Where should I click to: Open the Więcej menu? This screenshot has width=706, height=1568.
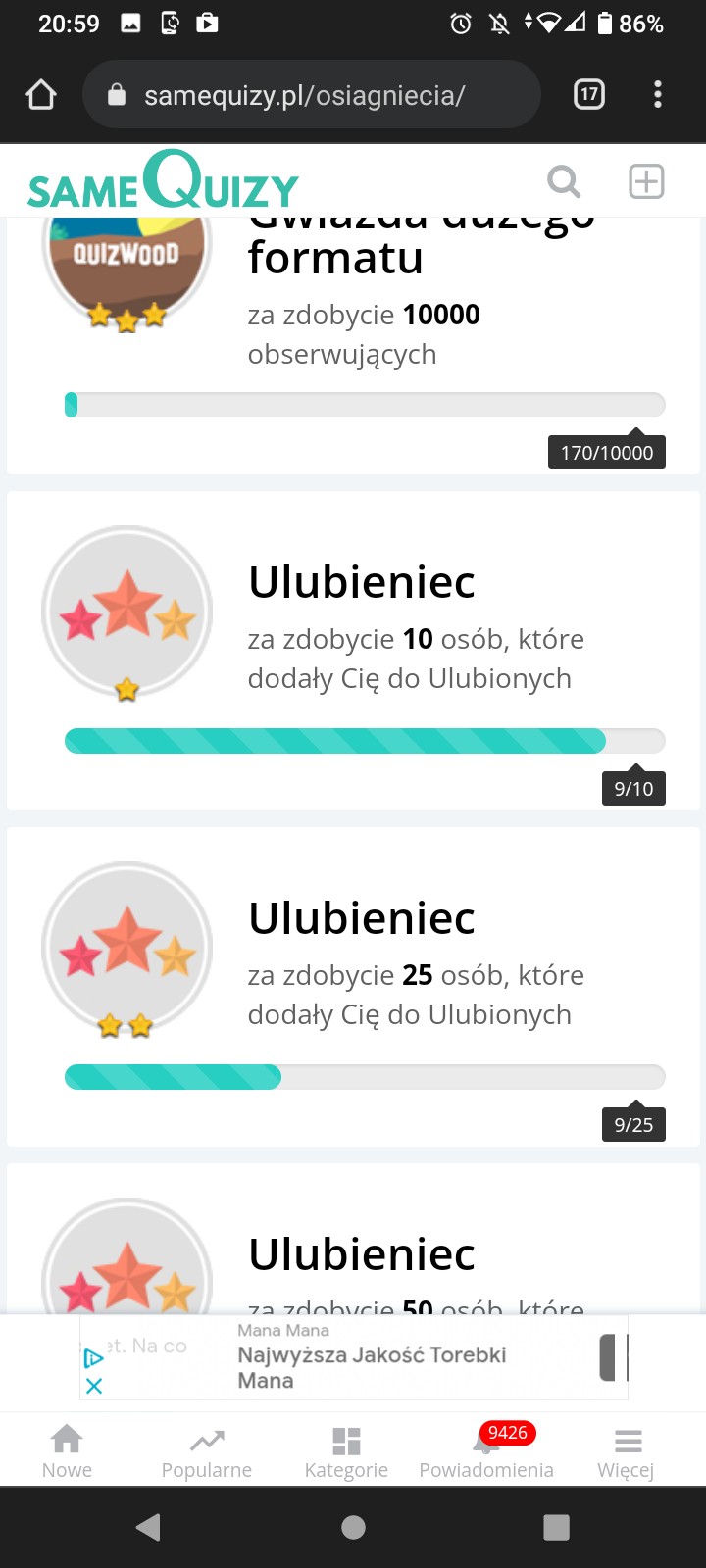pyautogui.click(x=627, y=1451)
